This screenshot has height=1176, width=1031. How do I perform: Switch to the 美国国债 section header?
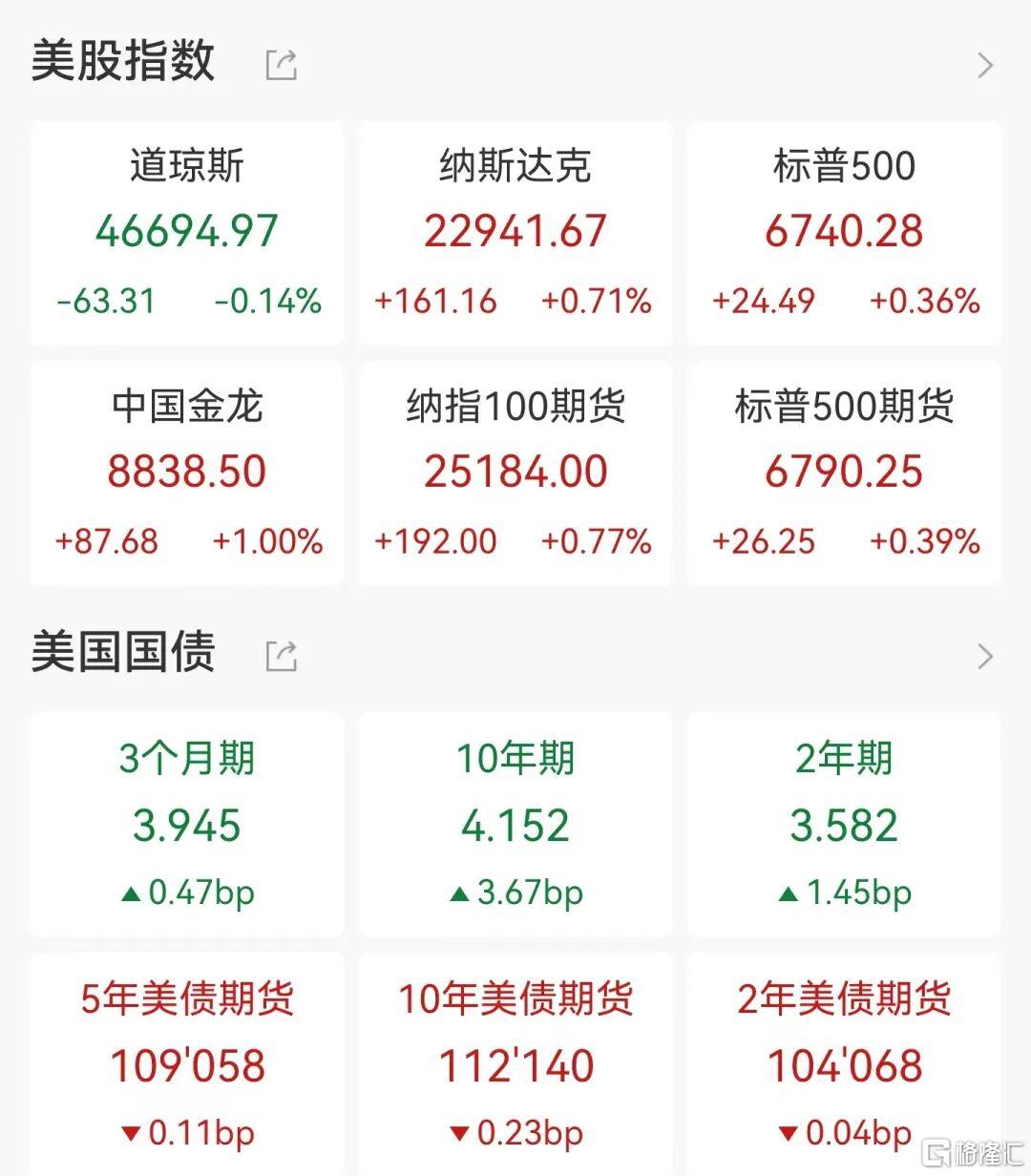tap(124, 653)
